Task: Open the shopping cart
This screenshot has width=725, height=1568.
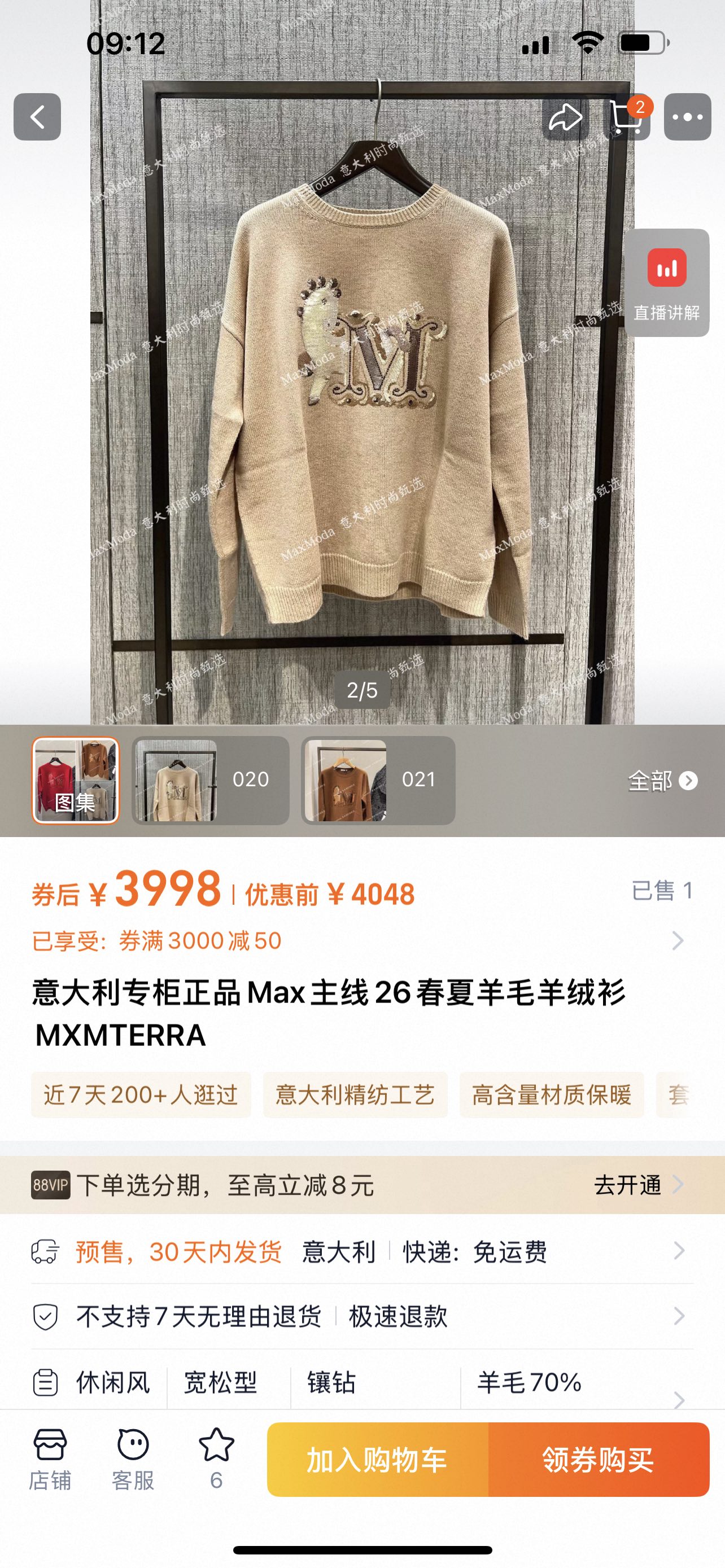Action: click(627, 117)
